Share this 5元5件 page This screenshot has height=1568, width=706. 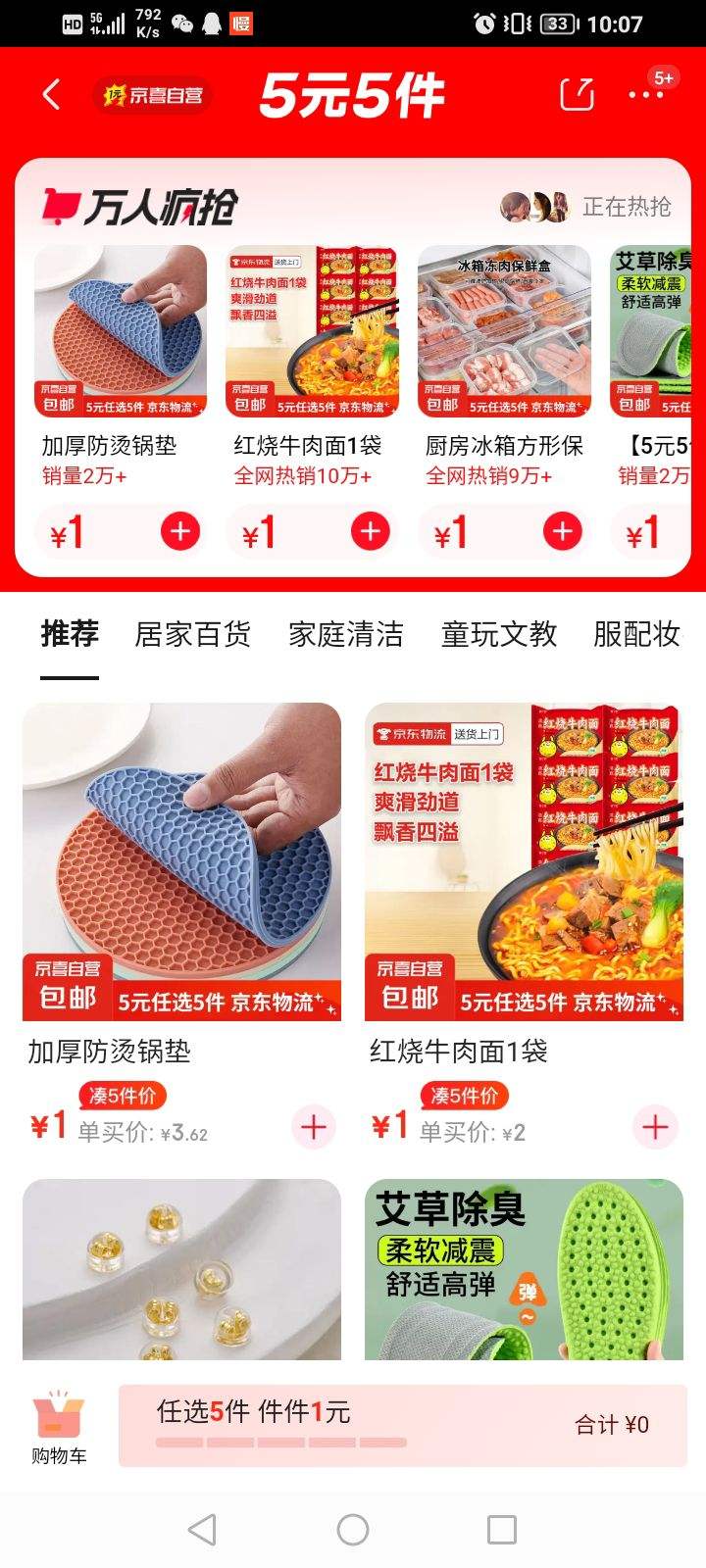577,95
